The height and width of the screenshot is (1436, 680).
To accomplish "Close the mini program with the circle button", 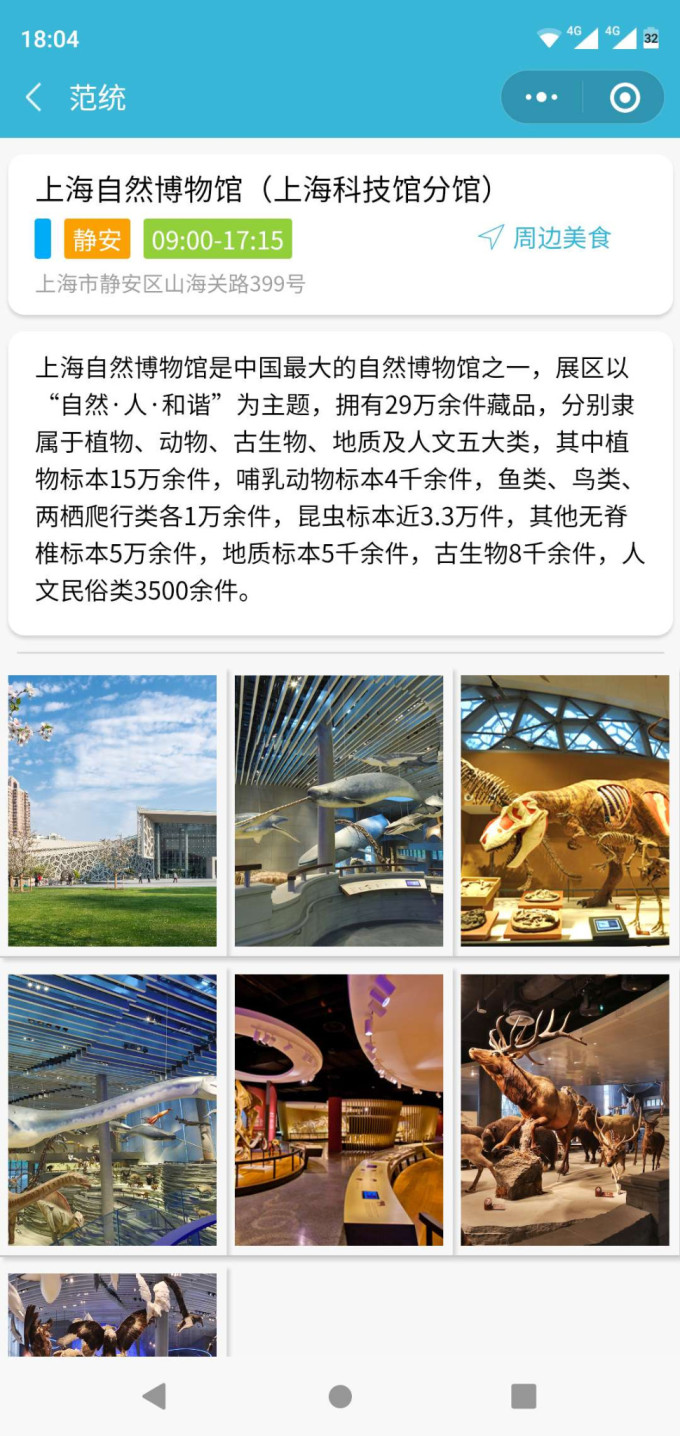I will [x=625, y=97].
